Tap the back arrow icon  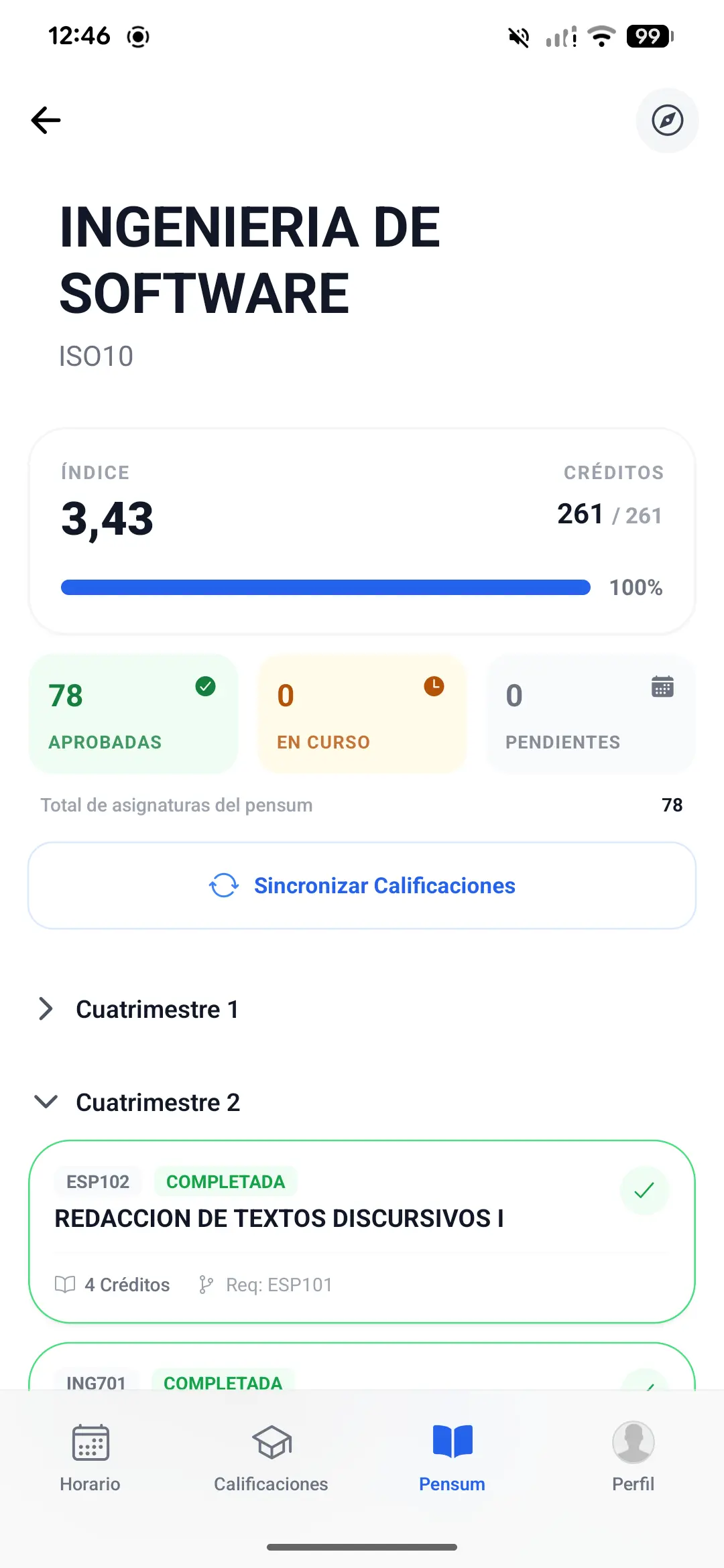tap(45, 121)
